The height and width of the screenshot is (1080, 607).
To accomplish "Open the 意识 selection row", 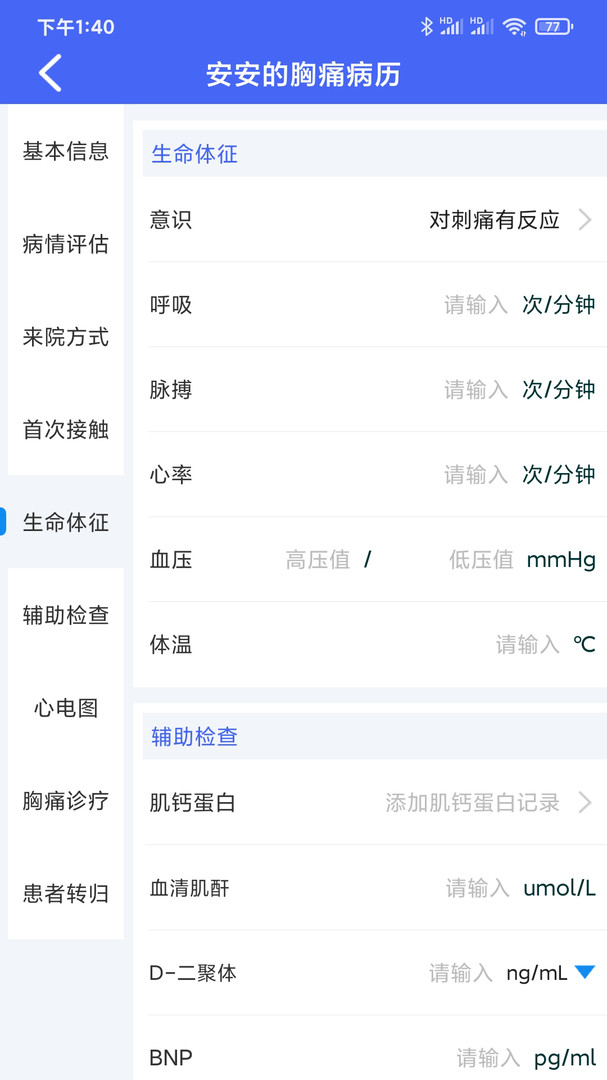I will point(372,220).
